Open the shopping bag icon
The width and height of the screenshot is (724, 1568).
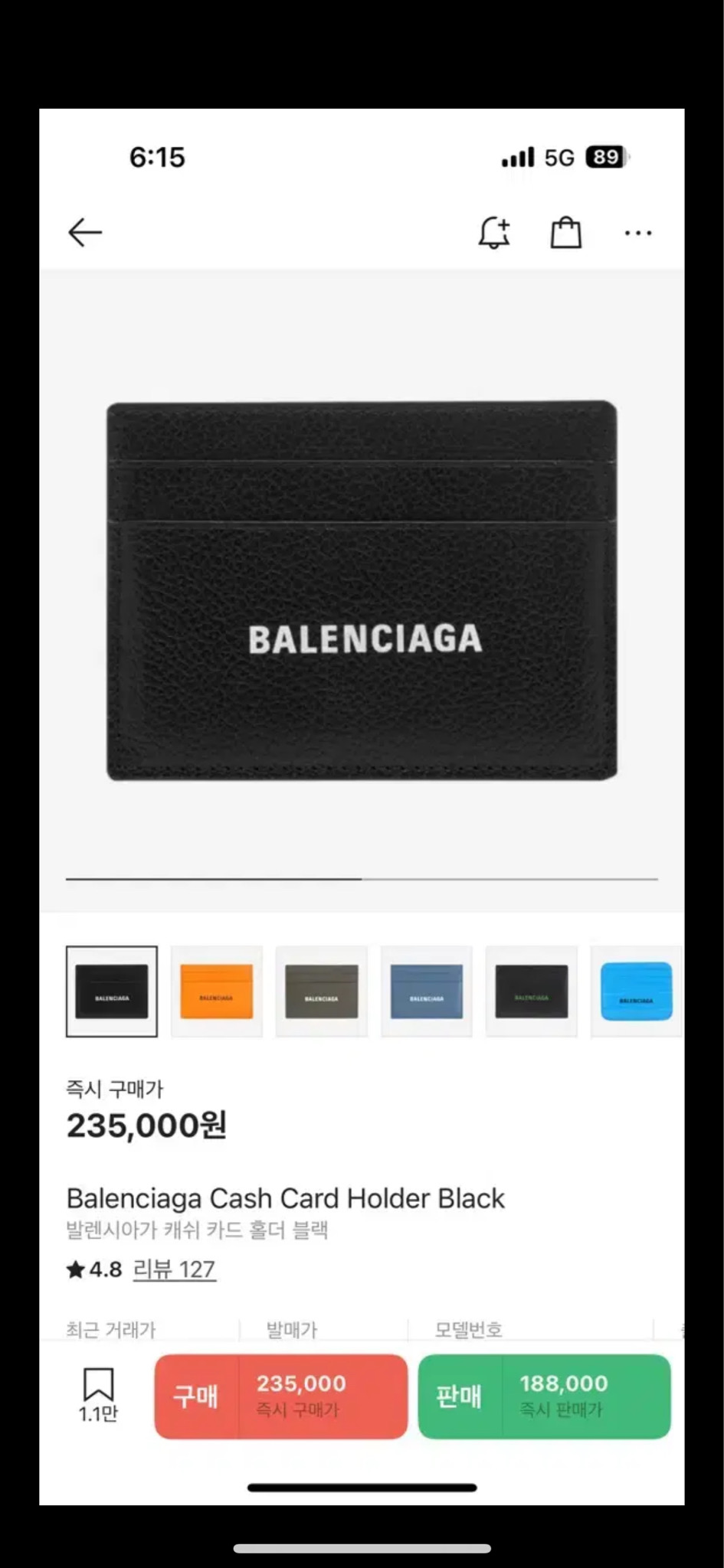566,233
